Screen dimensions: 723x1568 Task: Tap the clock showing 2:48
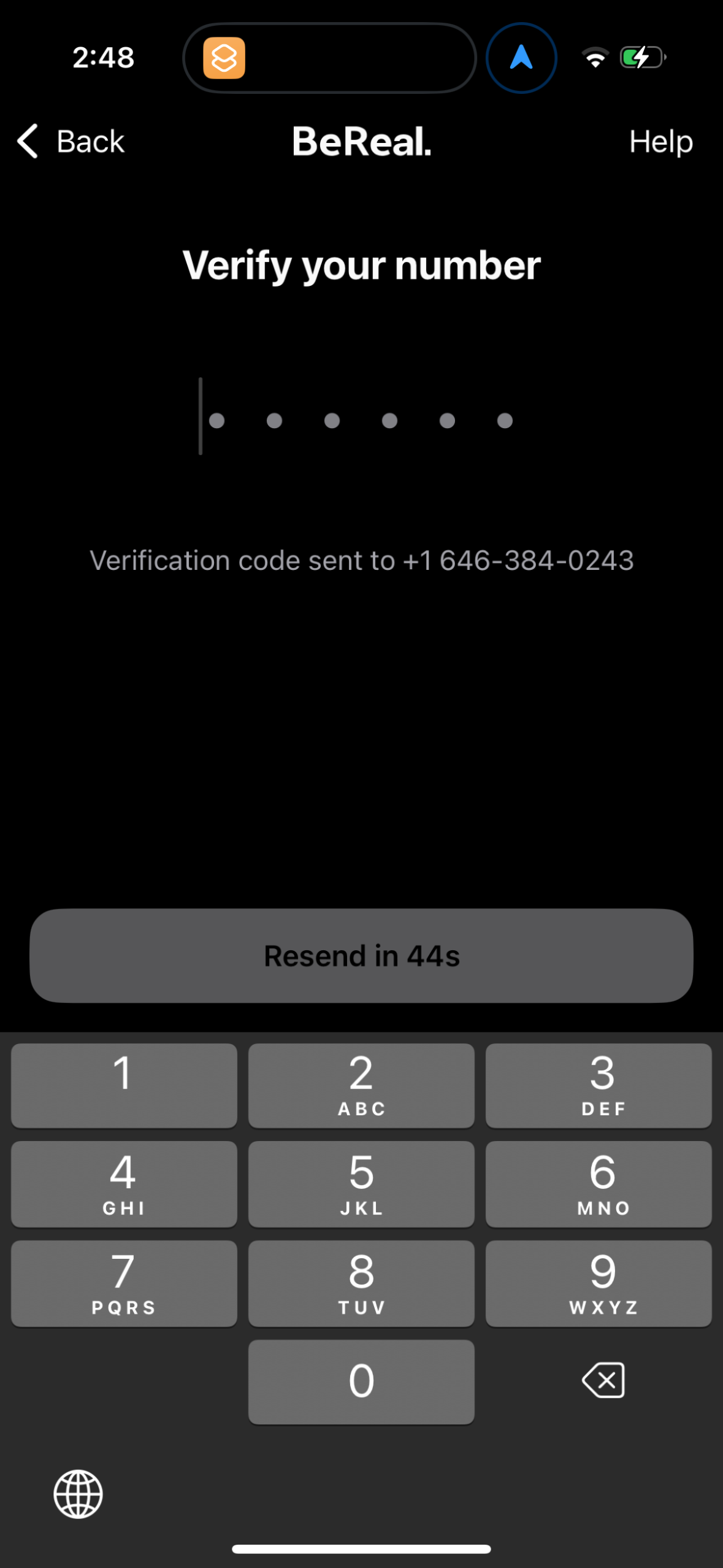tap(103, 57)
